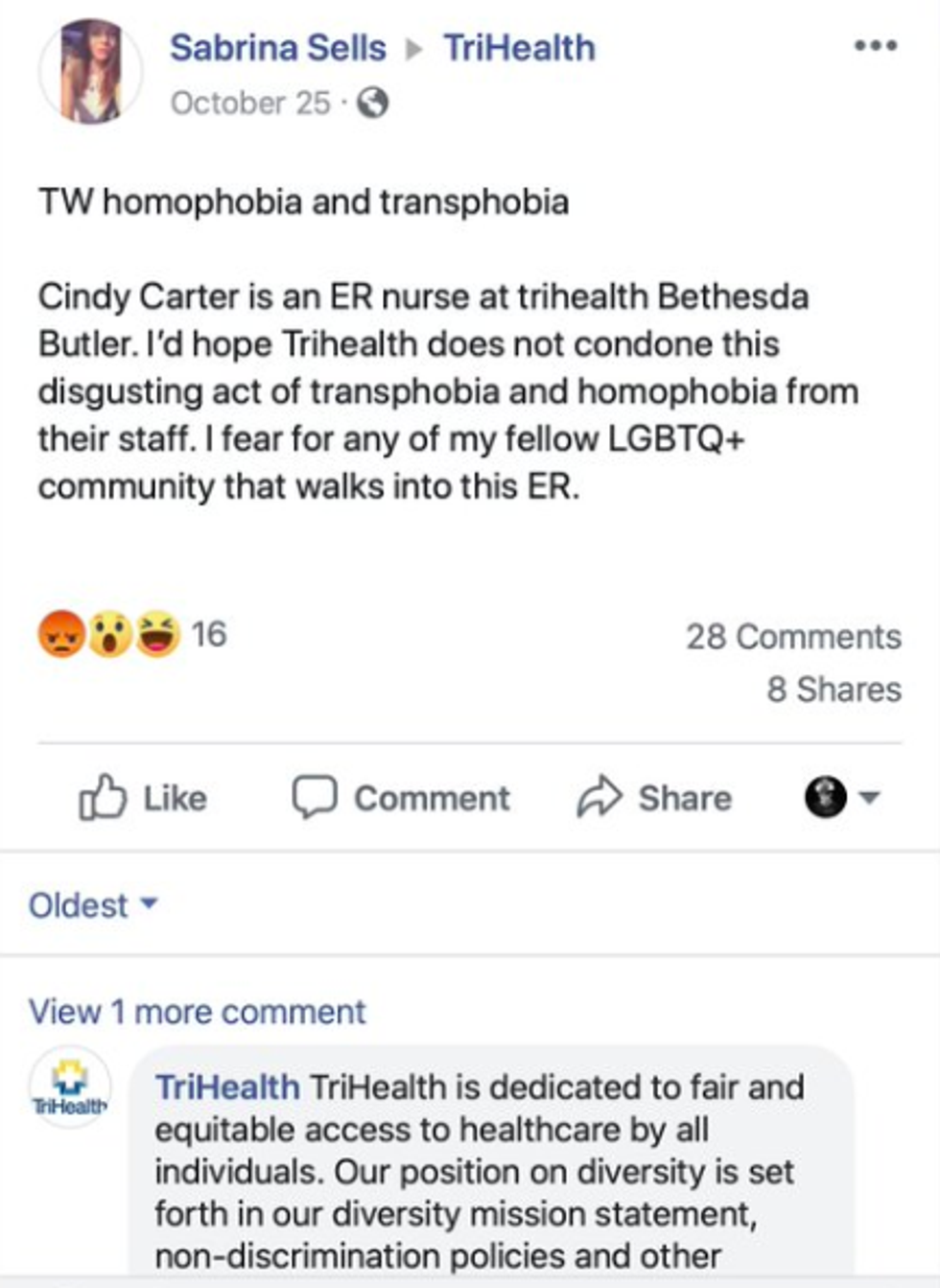Image resolution: width=940 pixels, height=1288 pixels.
Task: Open the Oldest comment sort dropdown
Action: 92,905
